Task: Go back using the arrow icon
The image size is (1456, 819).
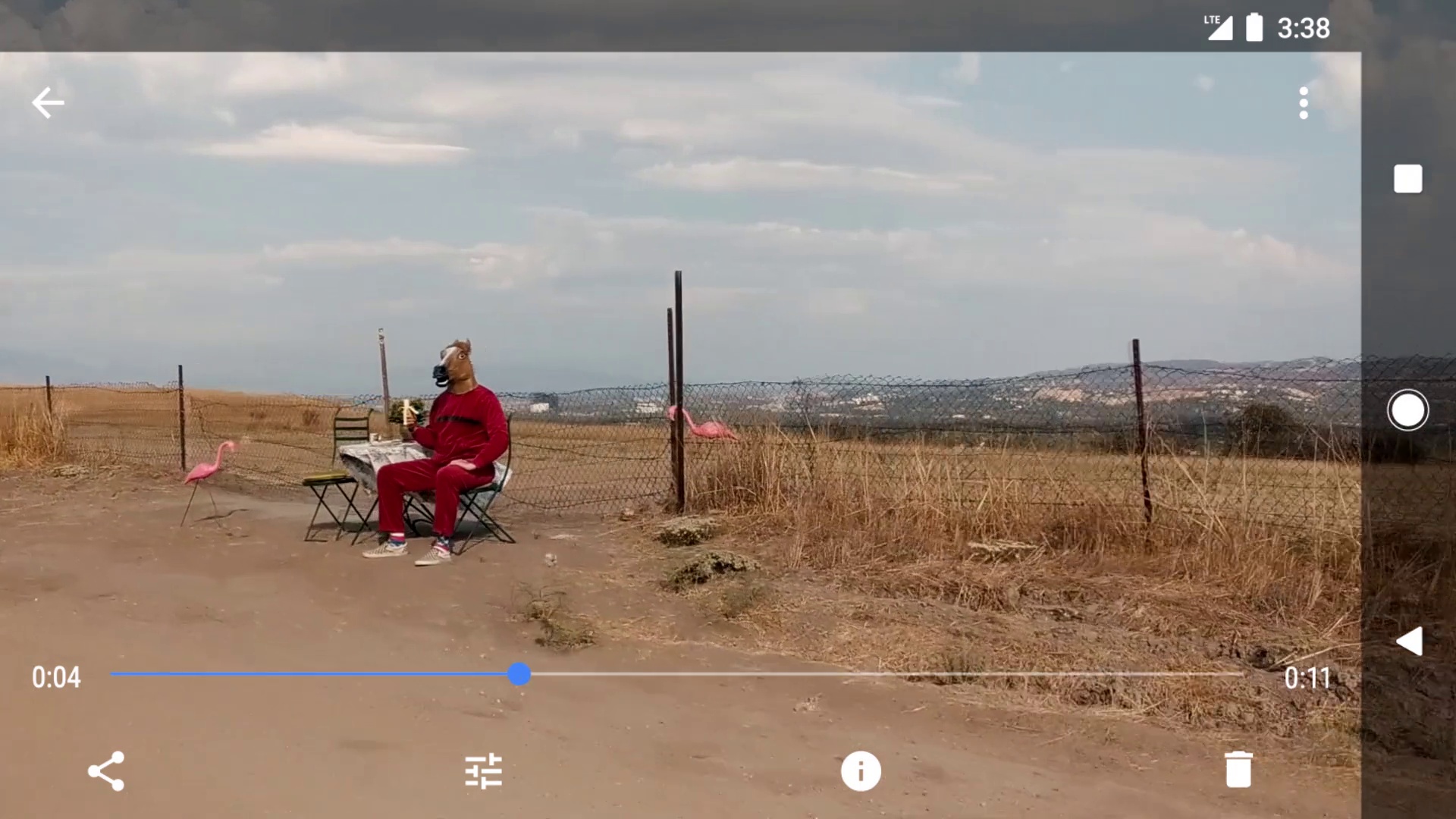Action: (x=48, y=103)
